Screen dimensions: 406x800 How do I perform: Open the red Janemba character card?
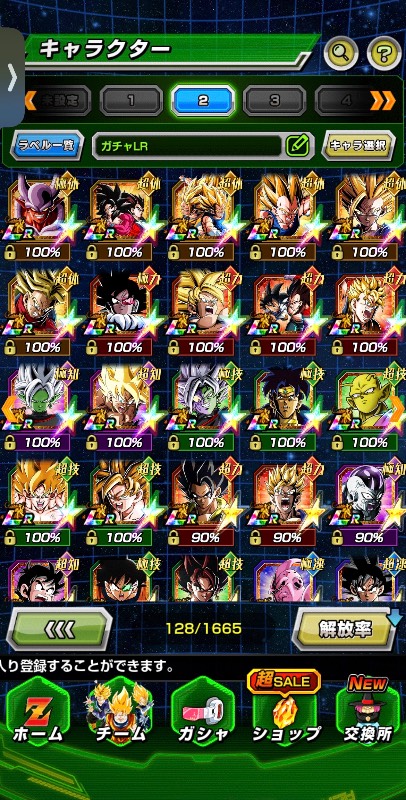pyautogui.click(x=42, y=216)
